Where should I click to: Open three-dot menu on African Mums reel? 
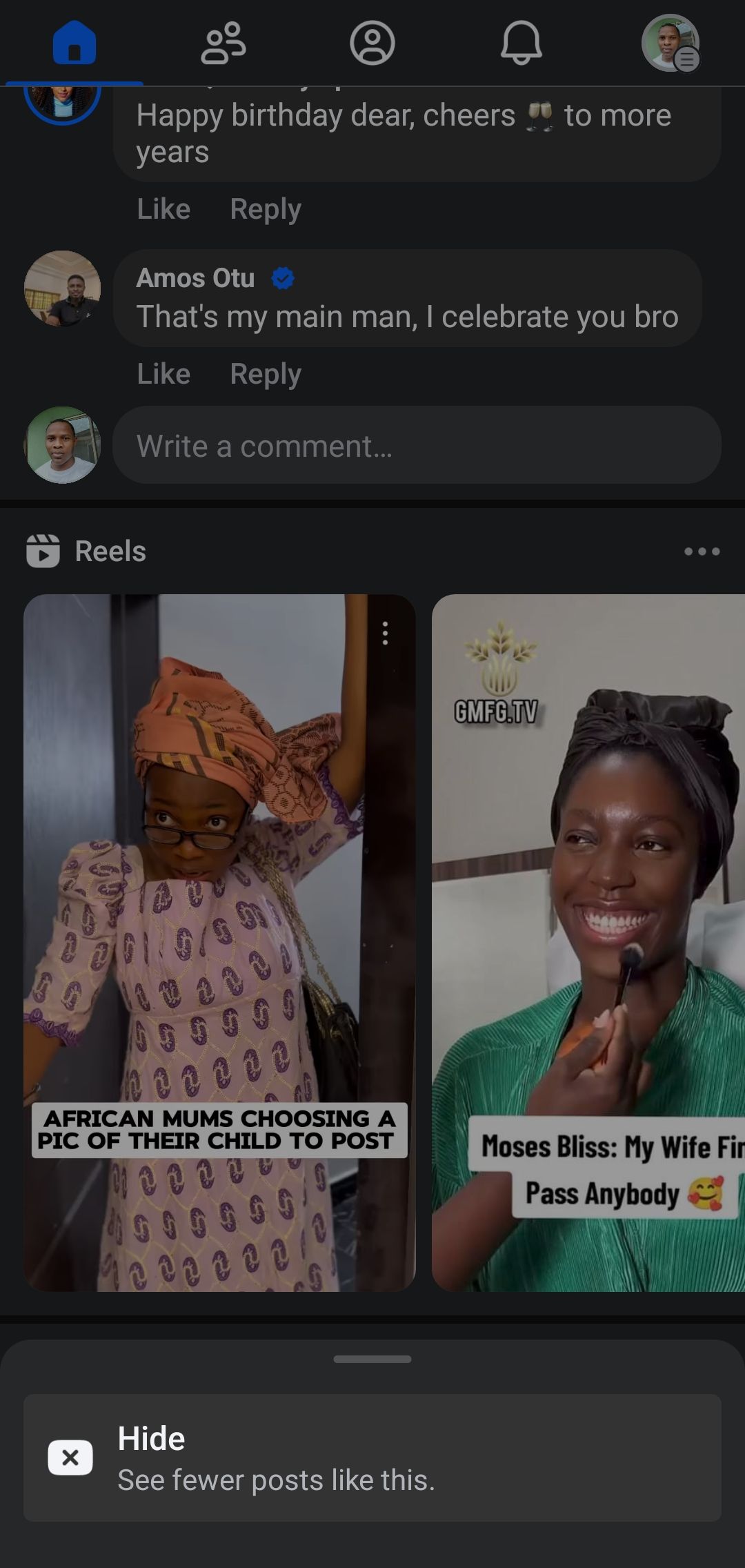(385, 634)
